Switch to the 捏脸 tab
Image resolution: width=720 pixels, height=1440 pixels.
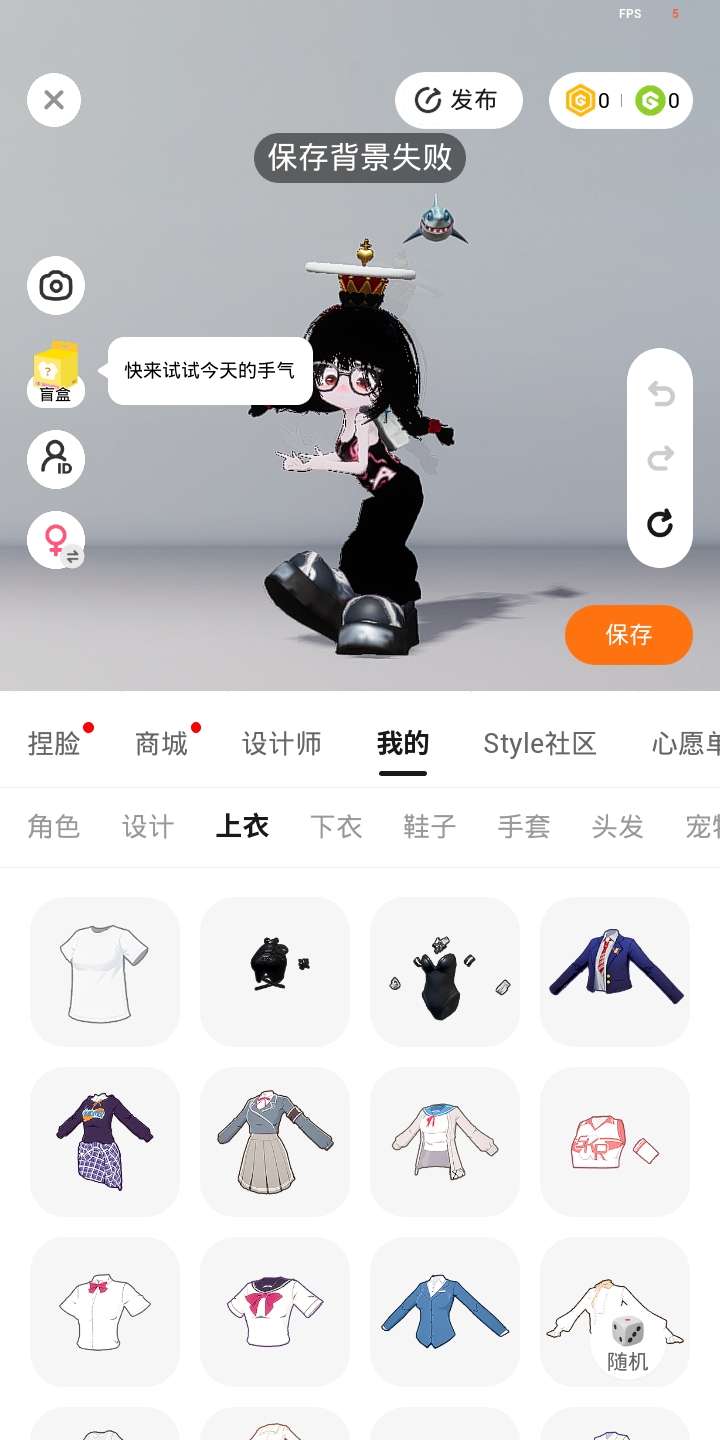(54, 744)
